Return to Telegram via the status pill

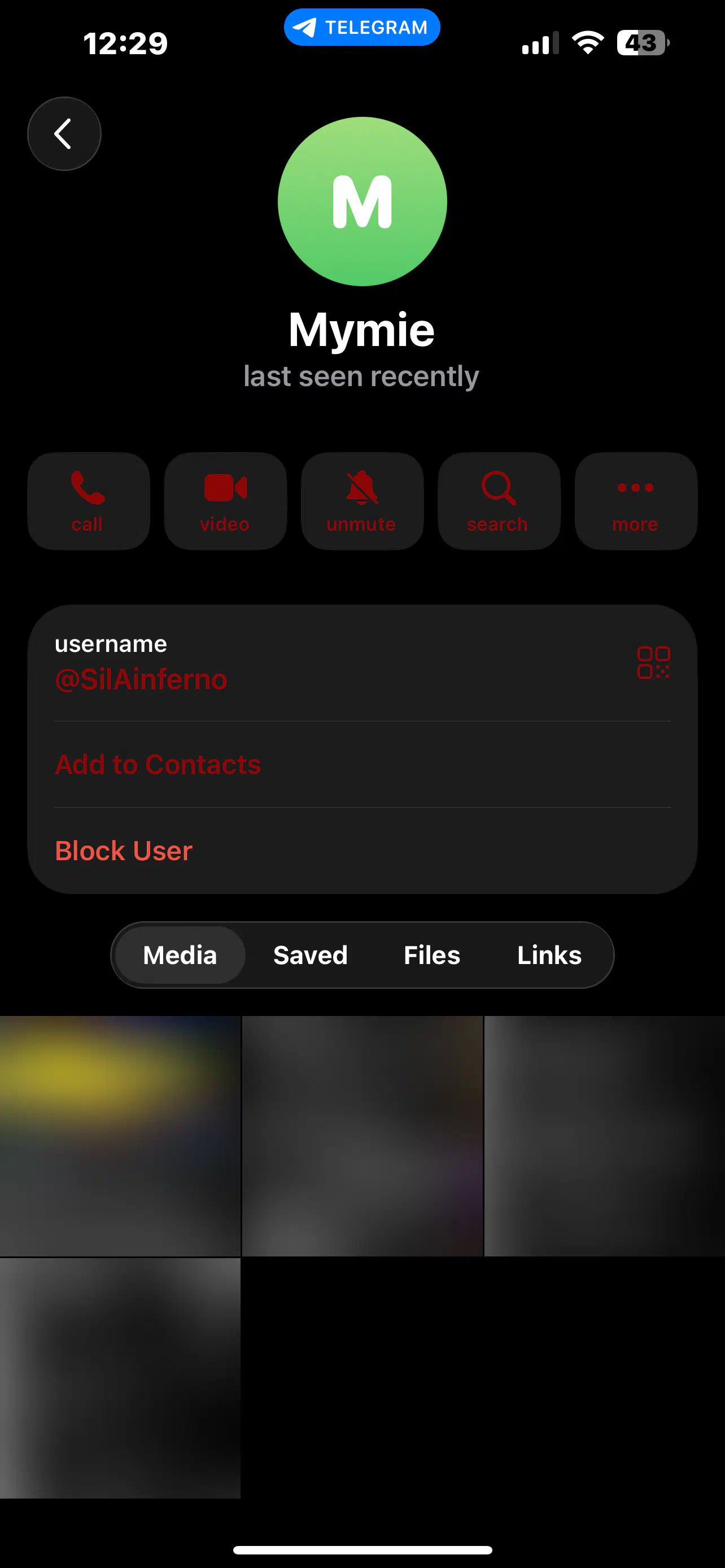pos(361,28)
